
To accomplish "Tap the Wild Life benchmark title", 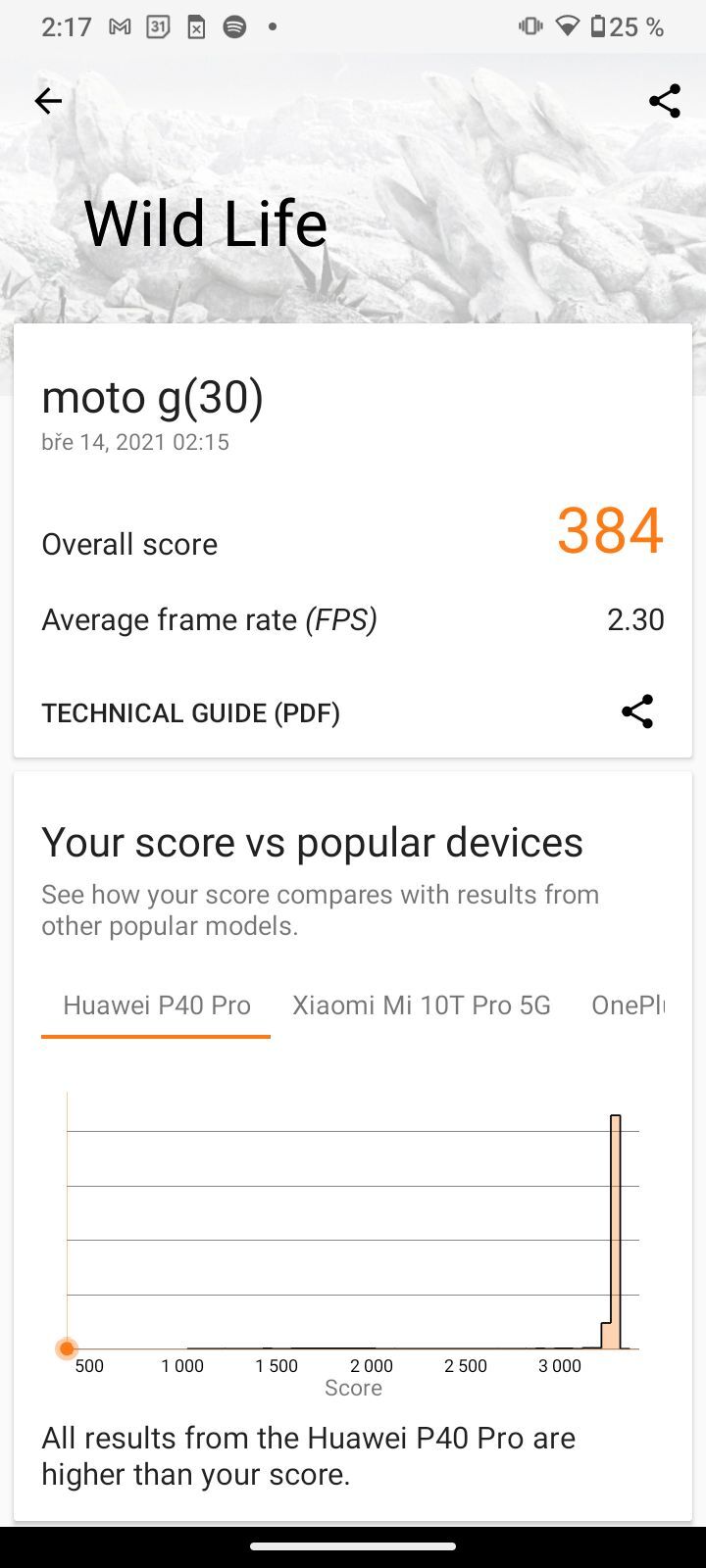I will pyautogui.click(x=205, y=221).
